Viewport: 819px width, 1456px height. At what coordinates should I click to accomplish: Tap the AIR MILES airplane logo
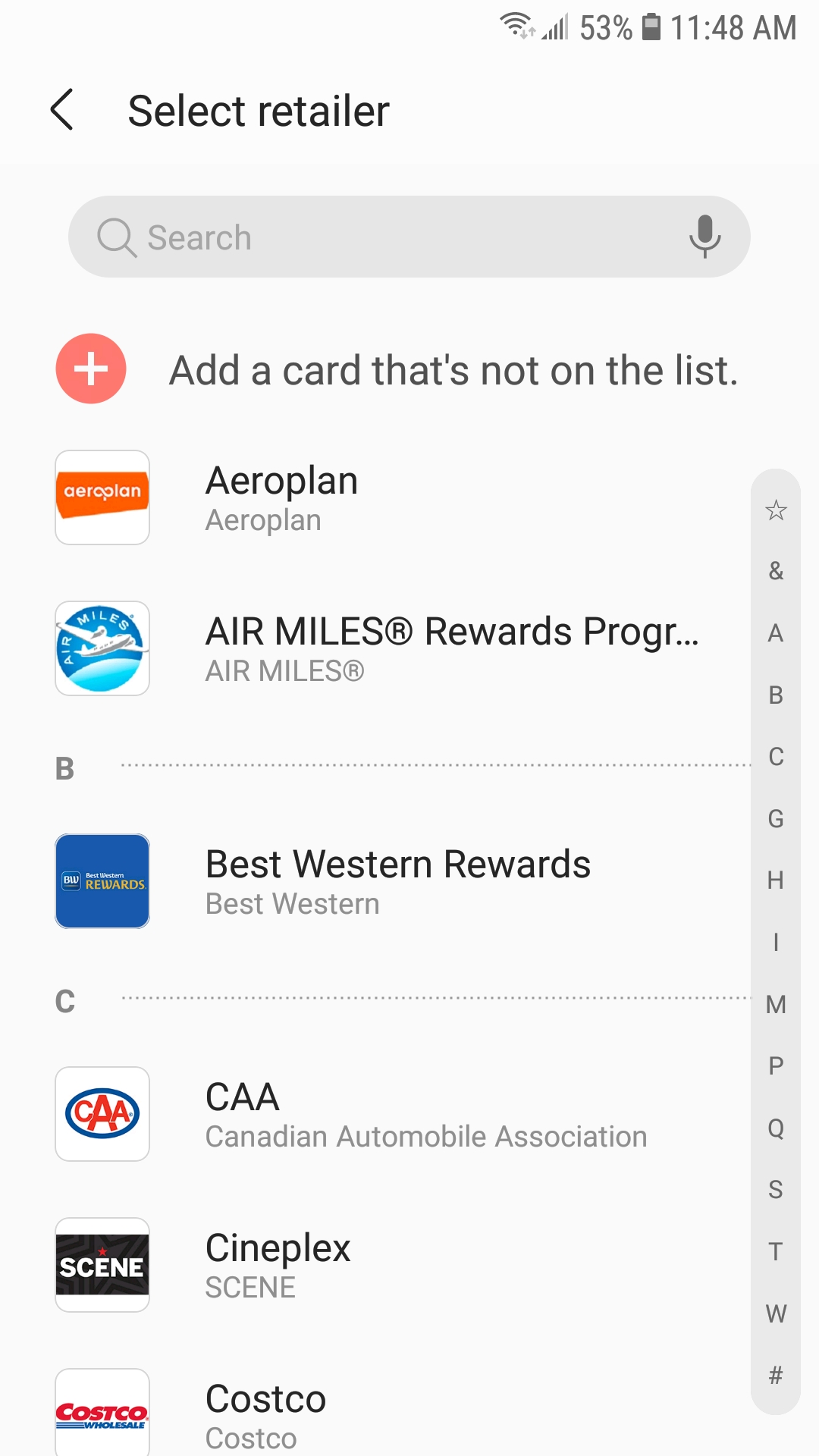(102, 649)
